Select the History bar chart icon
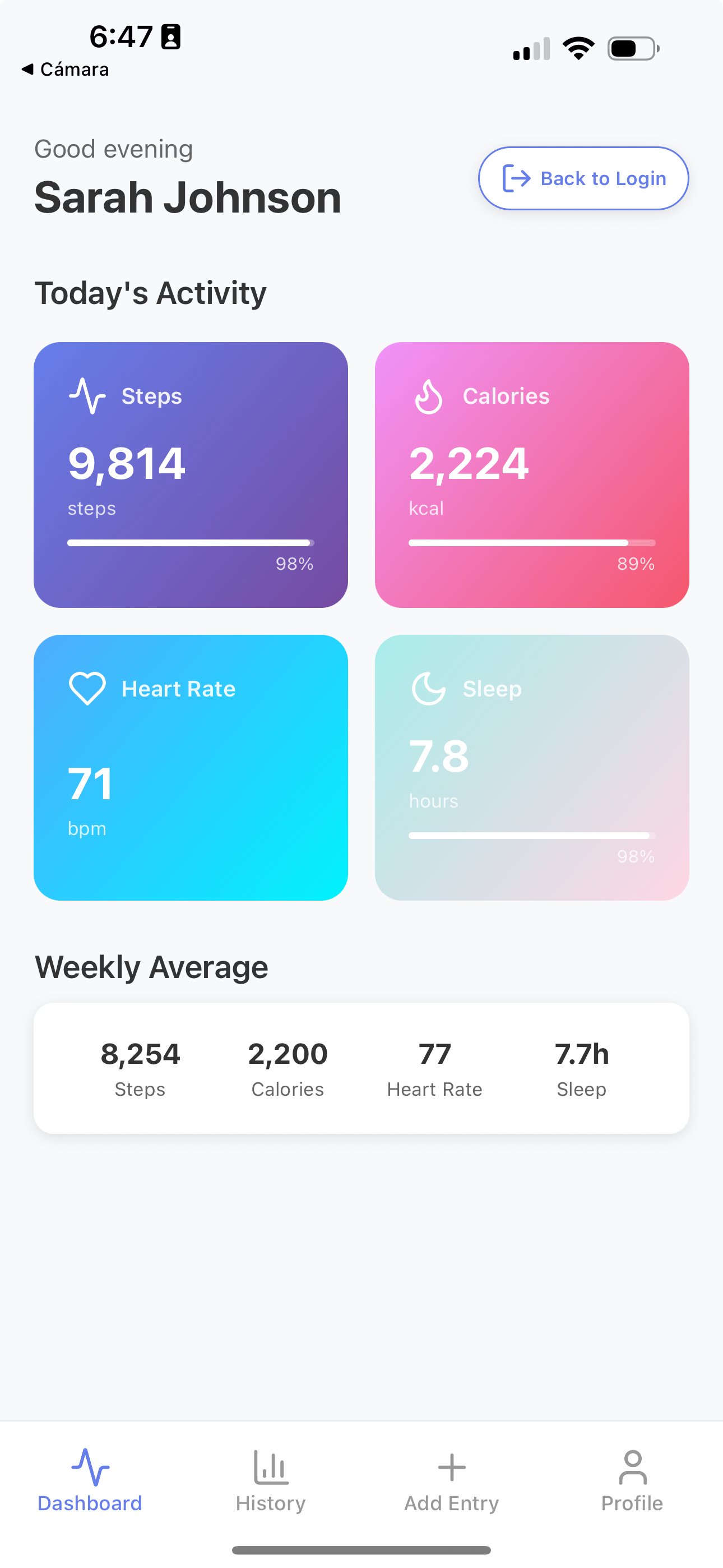 point(270,1467)
